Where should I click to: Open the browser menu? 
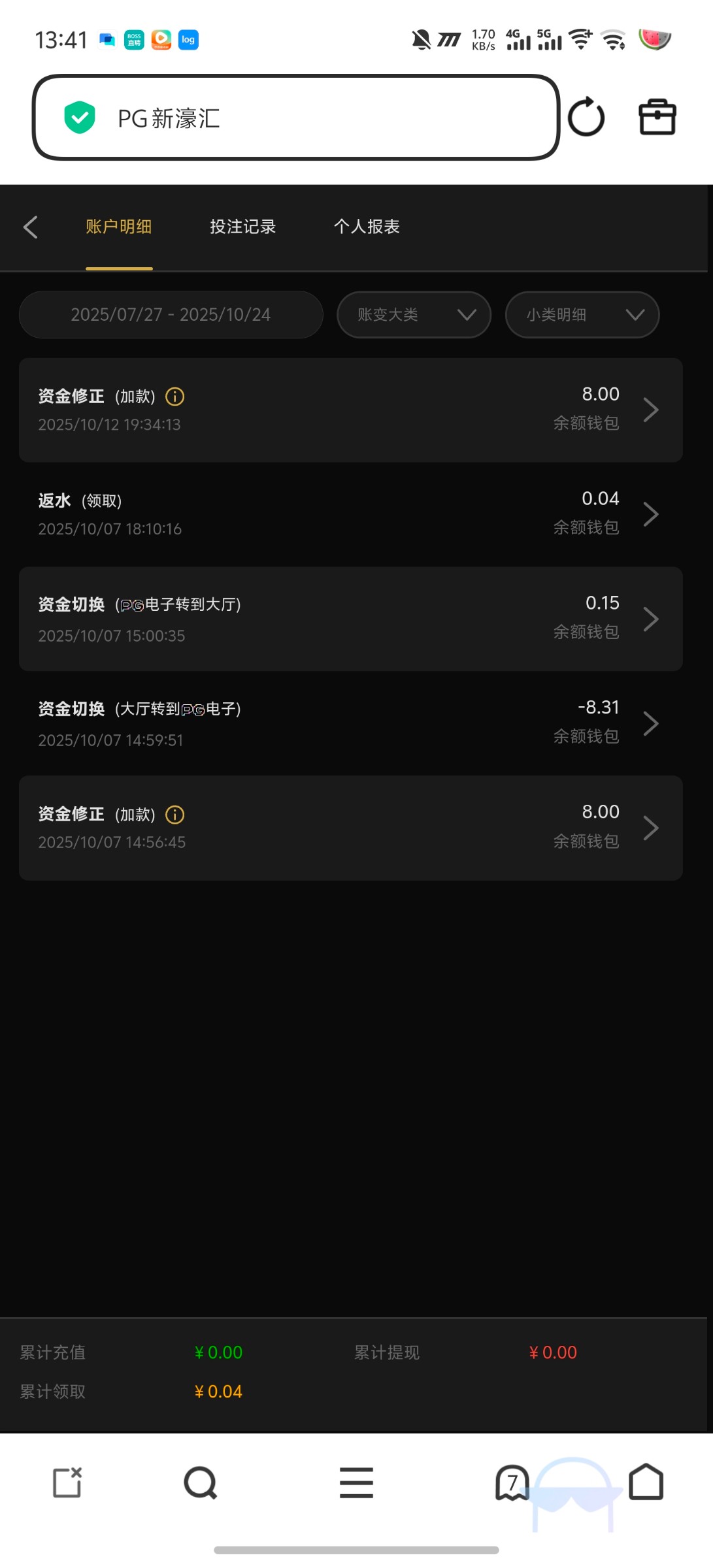[356, 1482]
